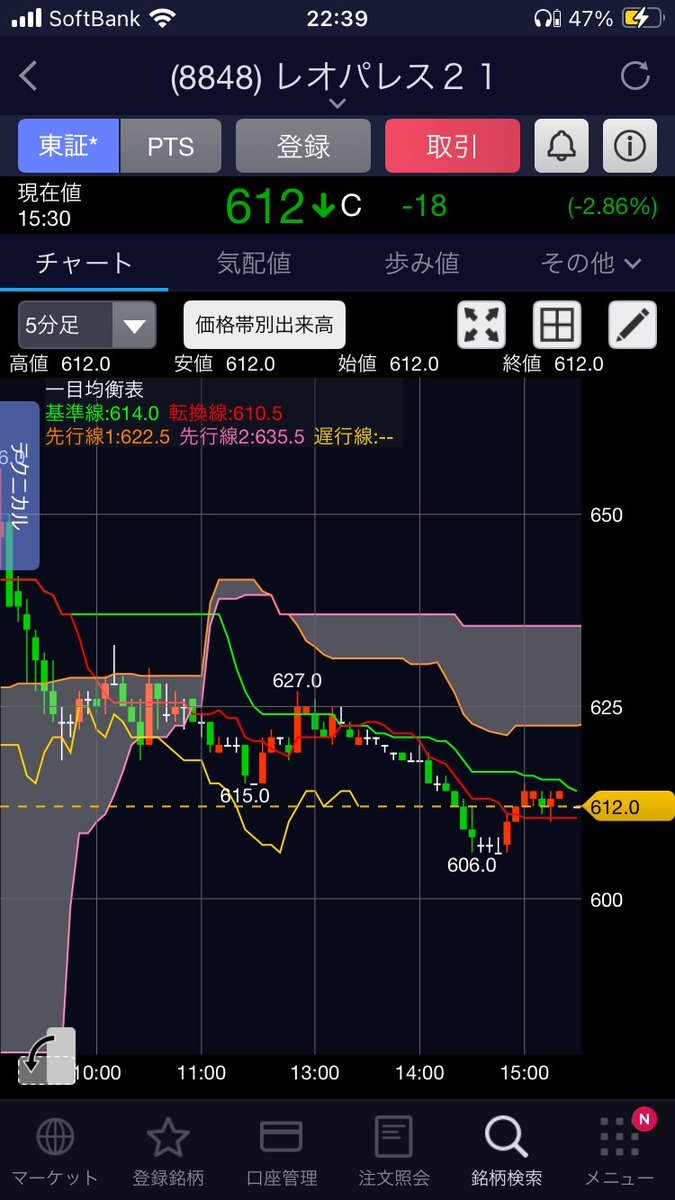The image size is (675, 1200).
Task: Open the 取引 trade button
Action: tap(452, 146)
